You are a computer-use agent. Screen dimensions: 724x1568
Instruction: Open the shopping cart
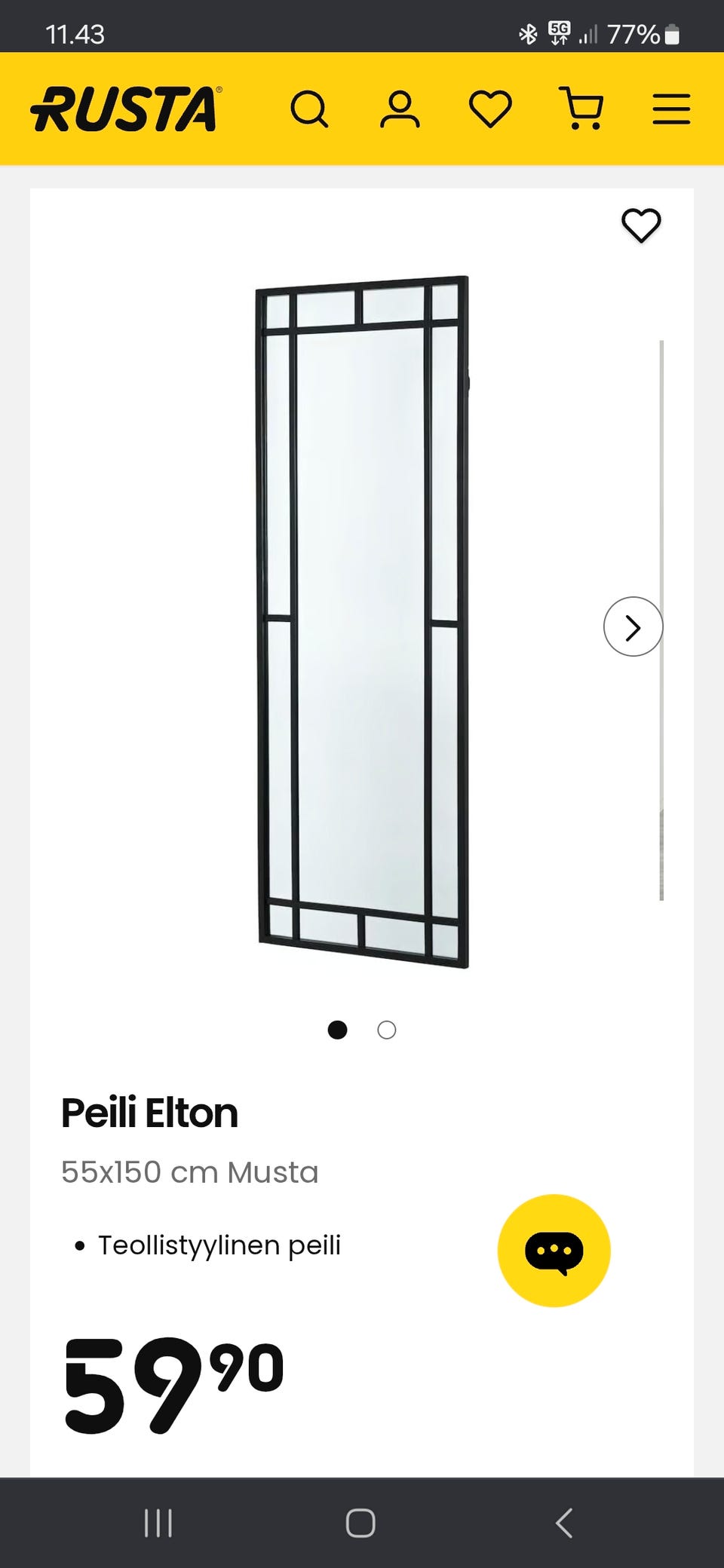tap(581, 109)
